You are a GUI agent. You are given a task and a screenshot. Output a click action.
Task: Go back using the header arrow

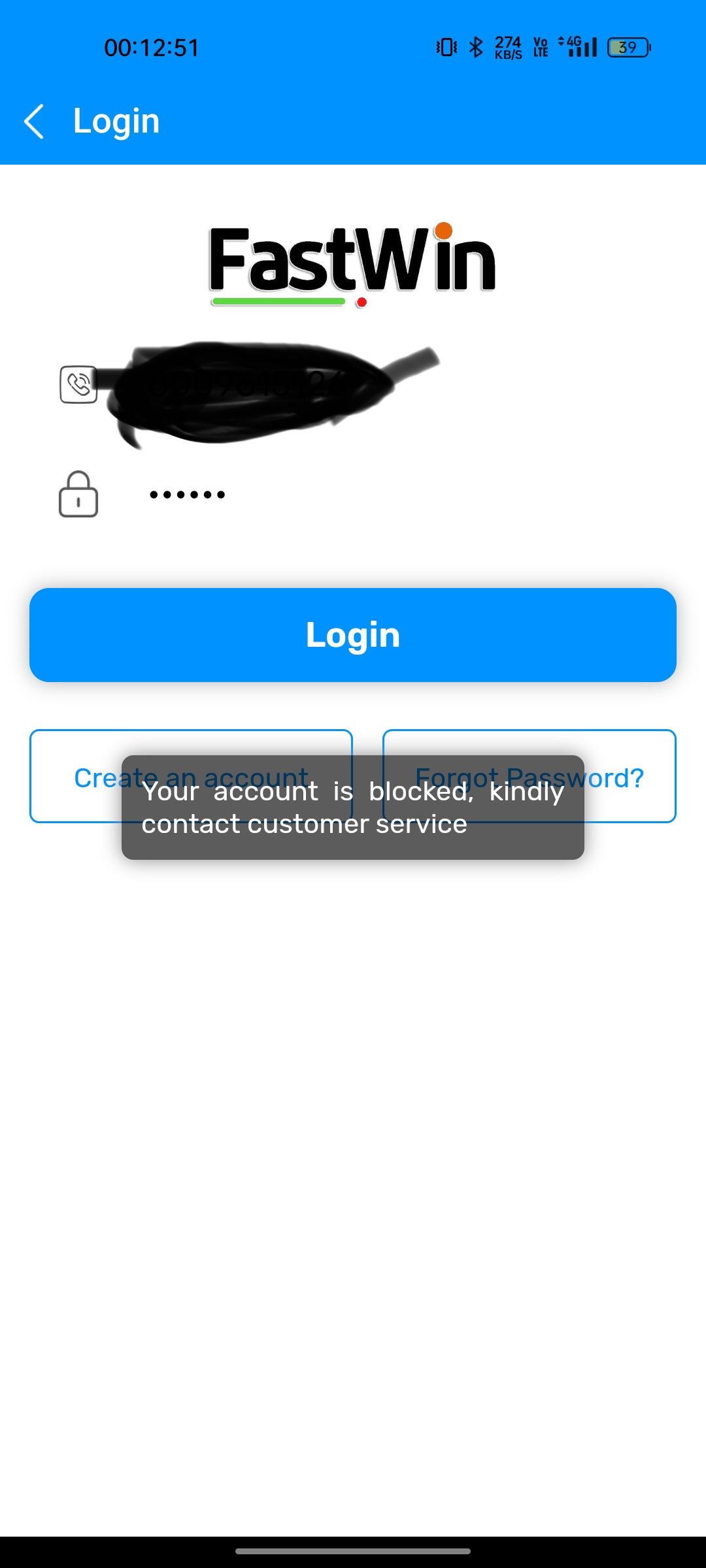[34, 122]
